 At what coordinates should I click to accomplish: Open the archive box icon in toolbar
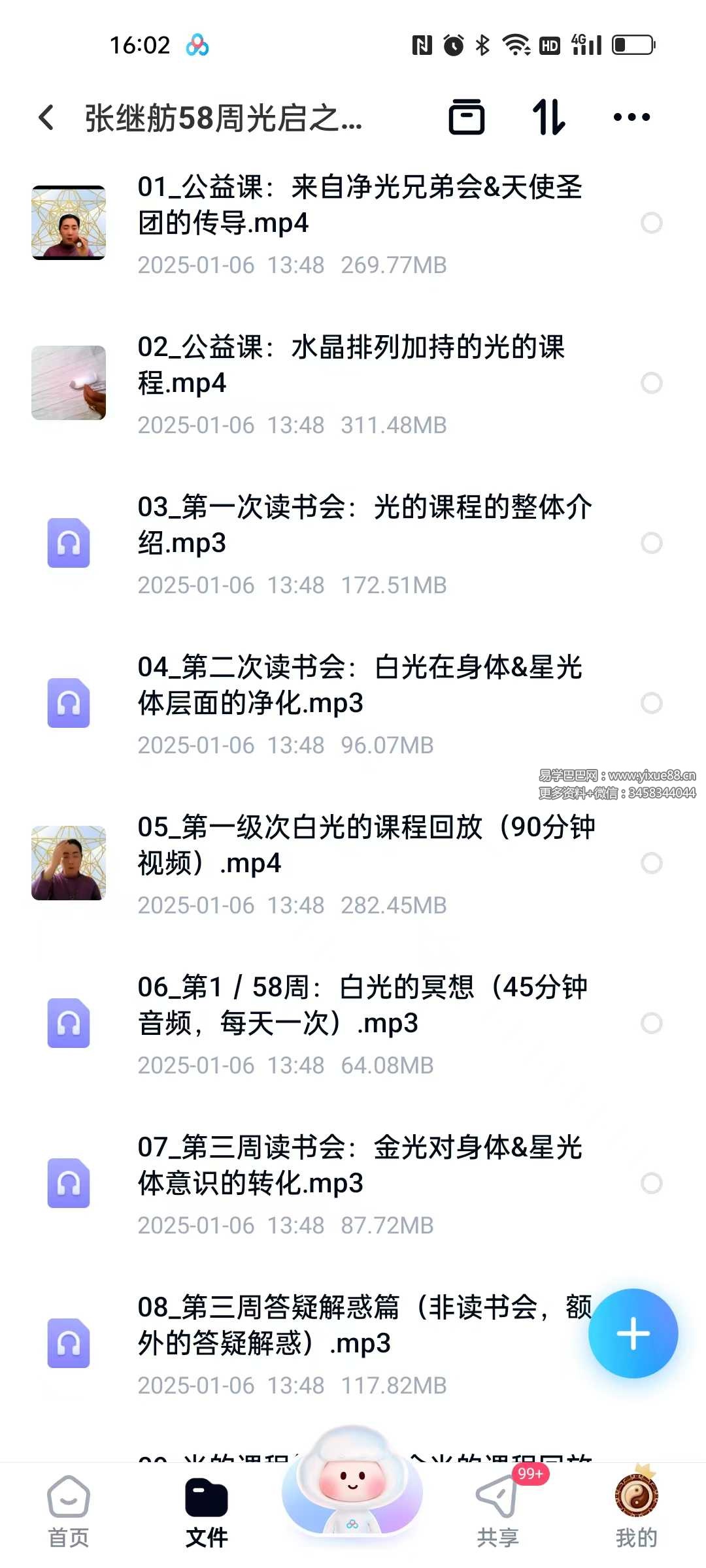[x=466, y=118]
